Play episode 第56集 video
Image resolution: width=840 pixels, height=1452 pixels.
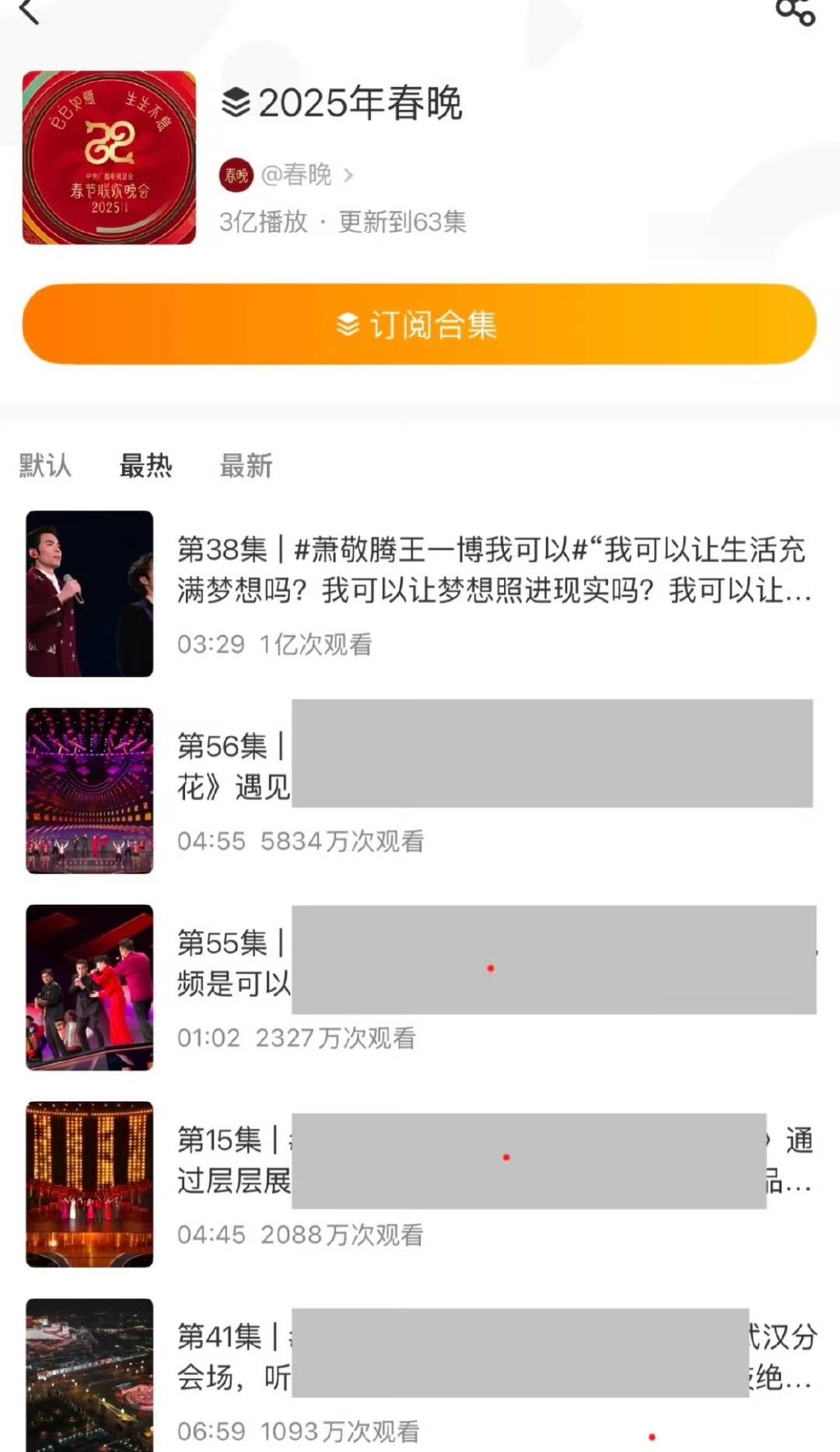[x=420, y=791]
